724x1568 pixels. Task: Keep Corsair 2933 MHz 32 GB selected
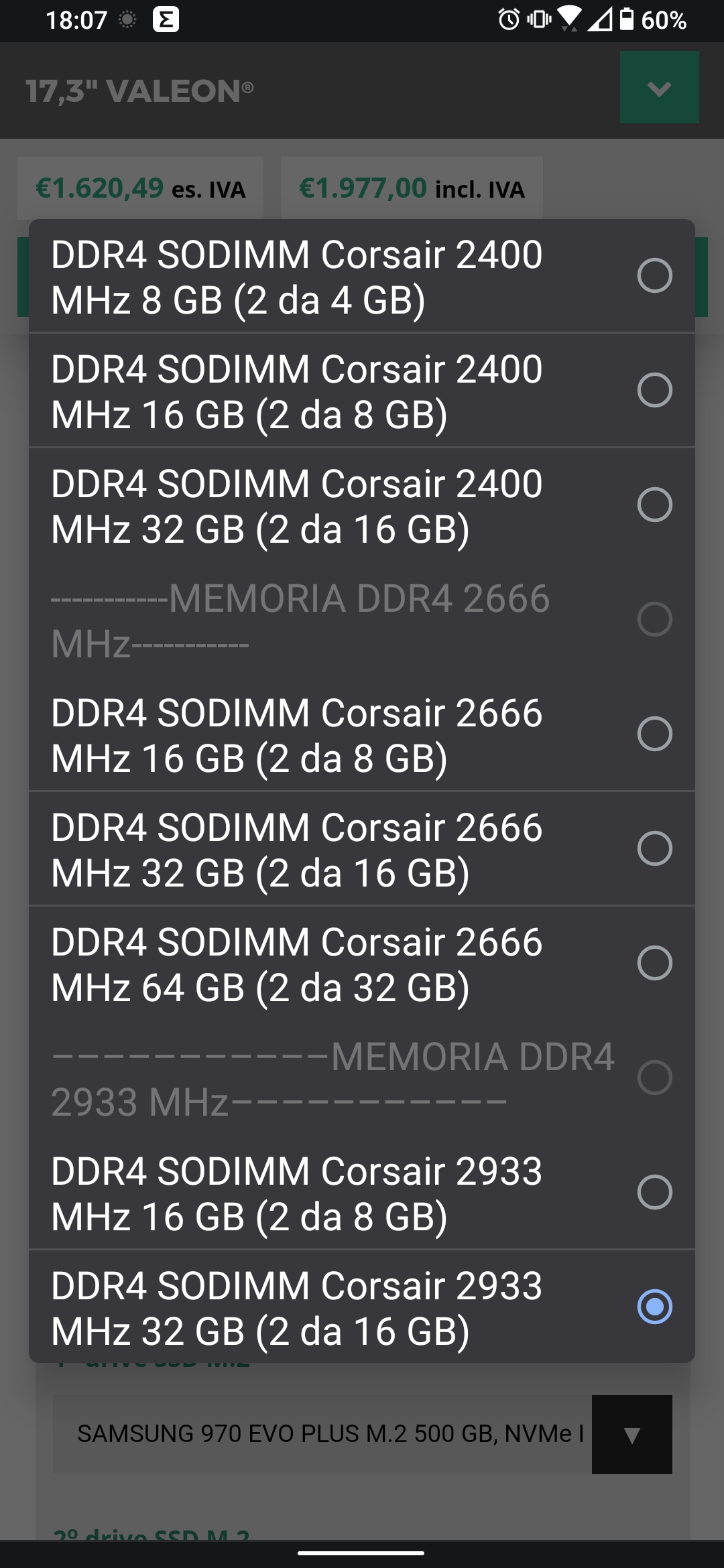362,1307
